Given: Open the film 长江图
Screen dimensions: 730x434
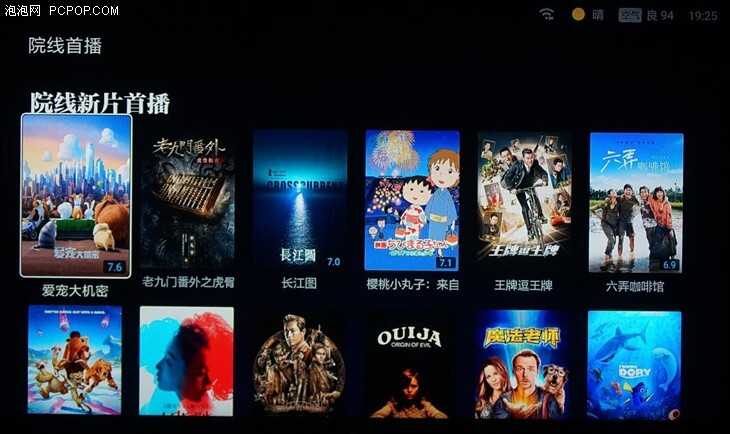Looking at the screenshot, I should coord(299,200).
